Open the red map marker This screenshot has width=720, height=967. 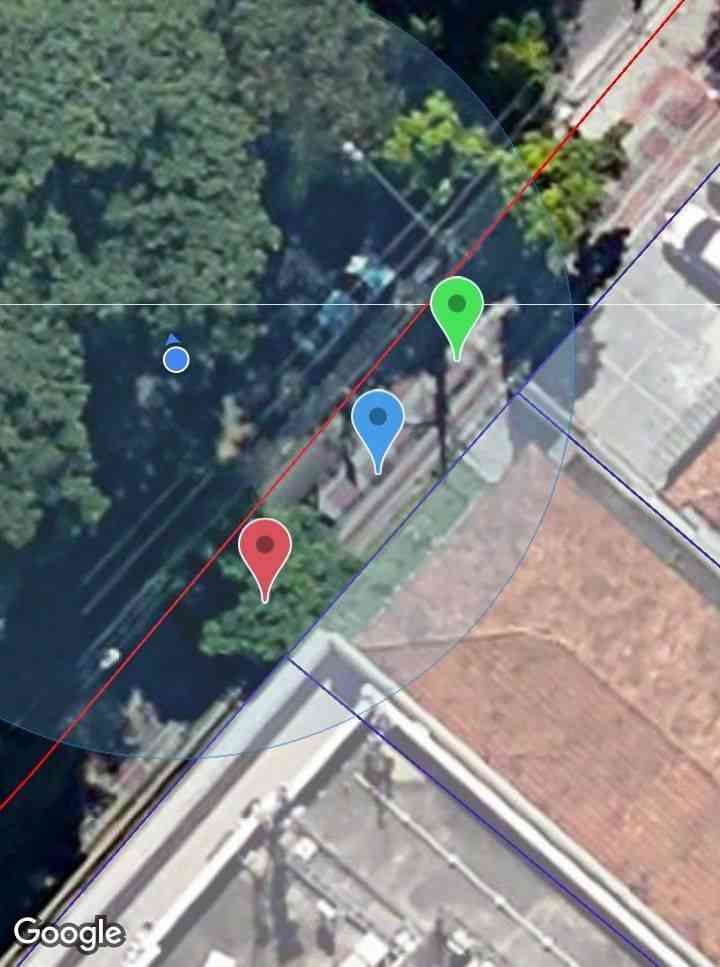265,549
